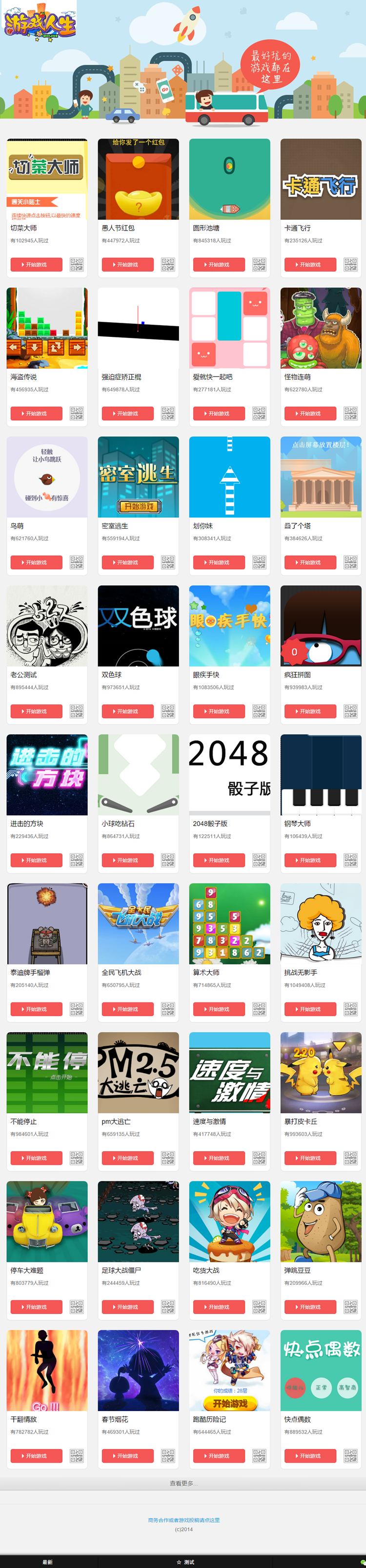Open the 圆形池塘 game thumbnail
Image resolution: width=366 pixels, height=1568 pixels.
pyautogui.click(x=229, y=179)
